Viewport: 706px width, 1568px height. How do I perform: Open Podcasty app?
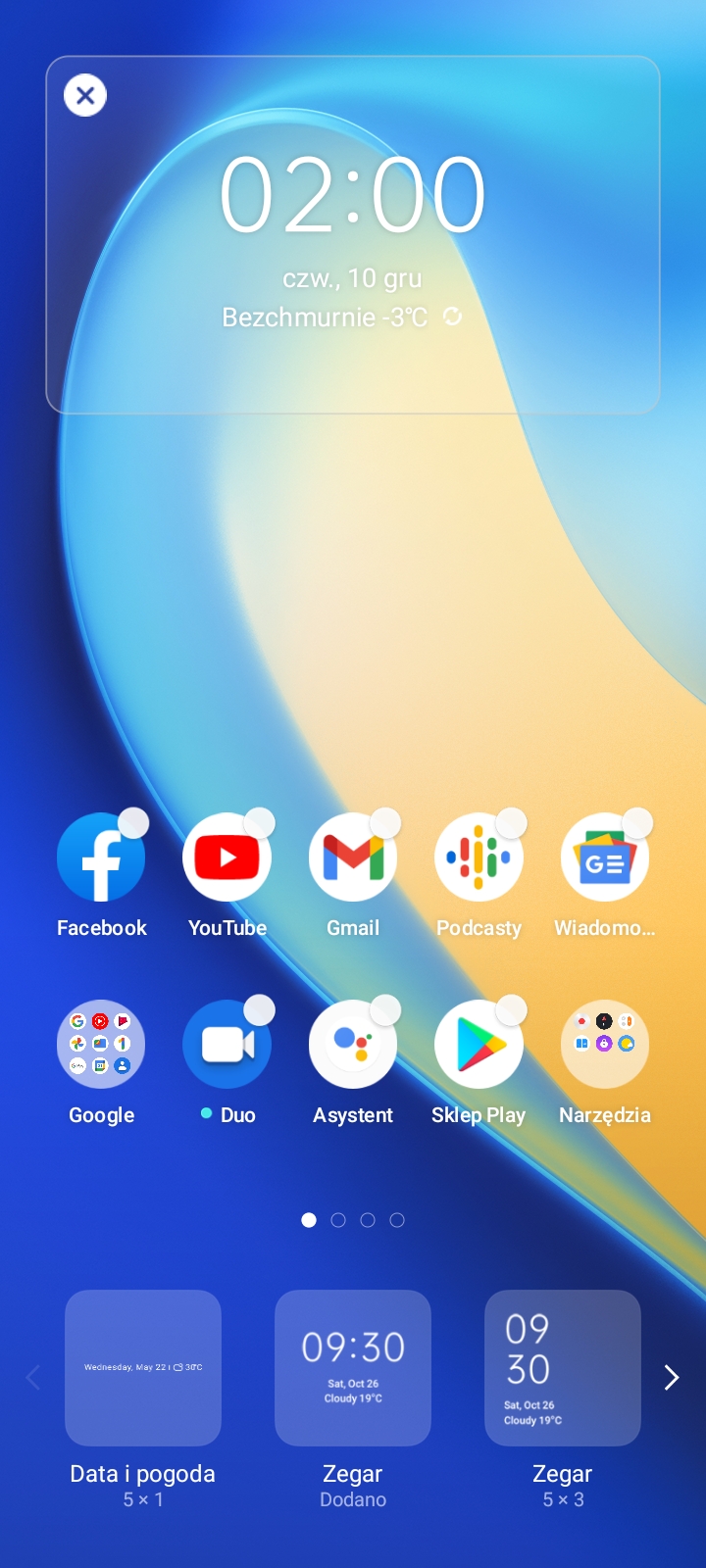479,858
